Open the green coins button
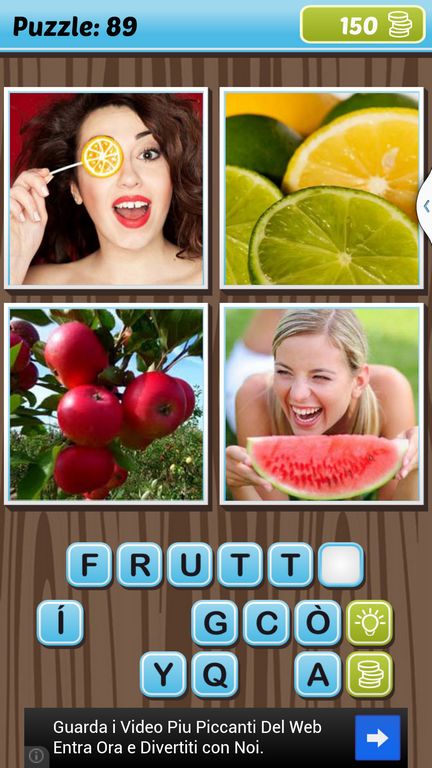 [x=370, y=674]
